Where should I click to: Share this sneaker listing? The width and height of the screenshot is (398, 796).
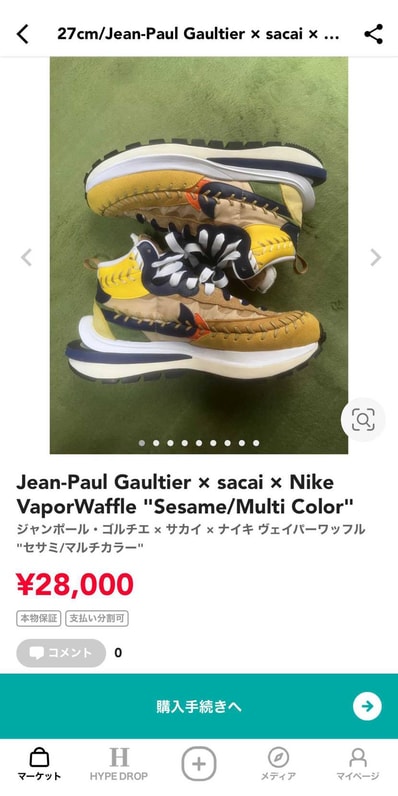coord(374,34)
